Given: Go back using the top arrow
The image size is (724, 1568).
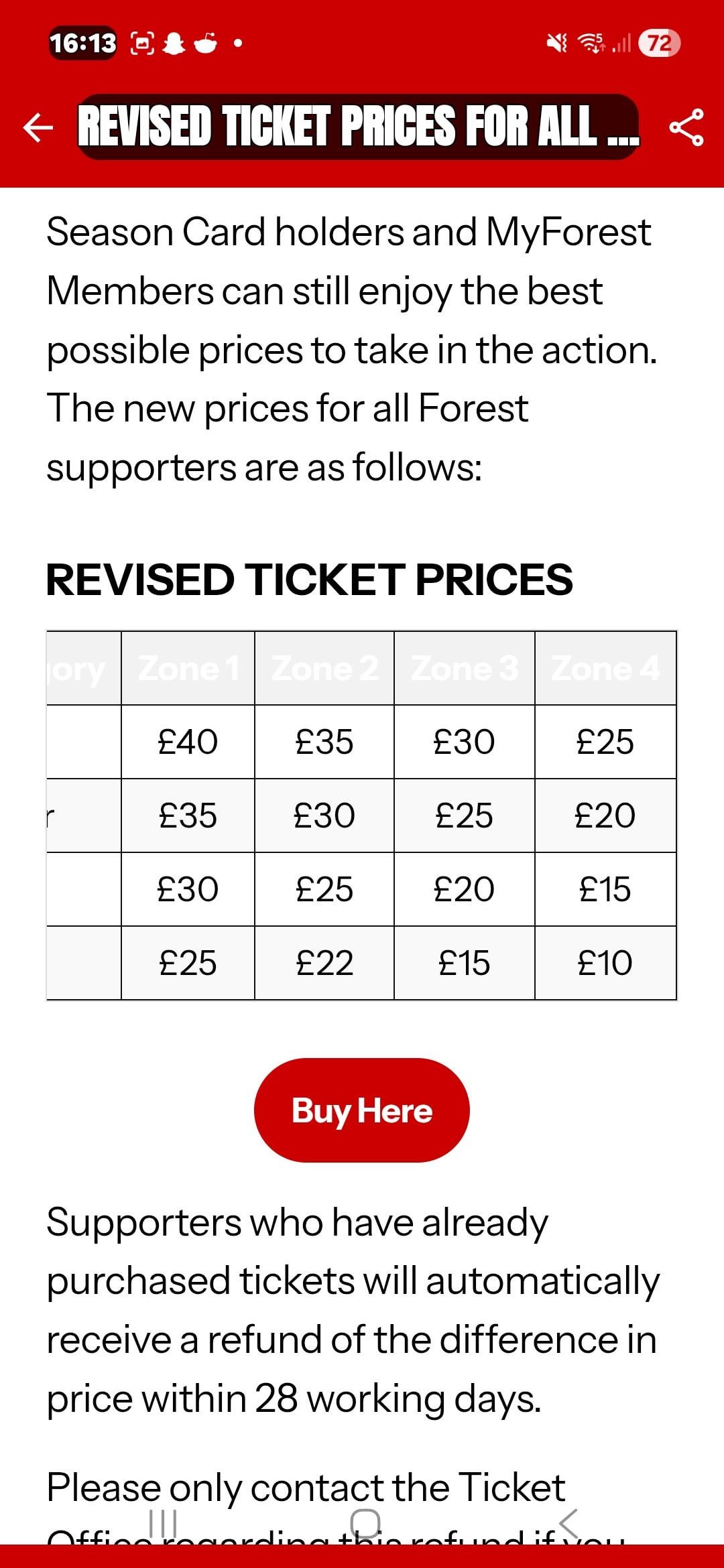Looking at the screenshot, I should pyautogui.click(x=38, y=127).
